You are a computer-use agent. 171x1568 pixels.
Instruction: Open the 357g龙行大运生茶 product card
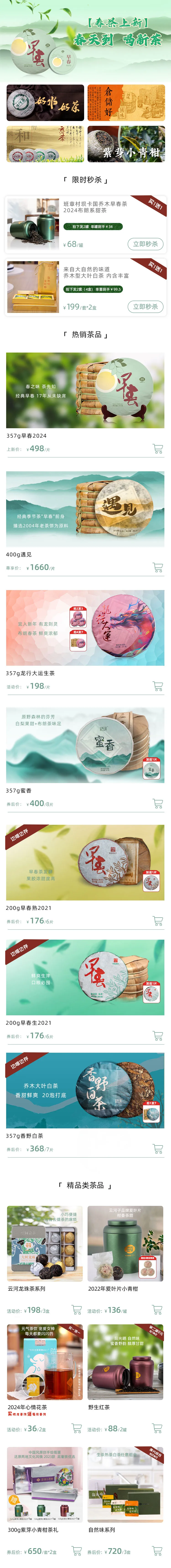(85, 628)
